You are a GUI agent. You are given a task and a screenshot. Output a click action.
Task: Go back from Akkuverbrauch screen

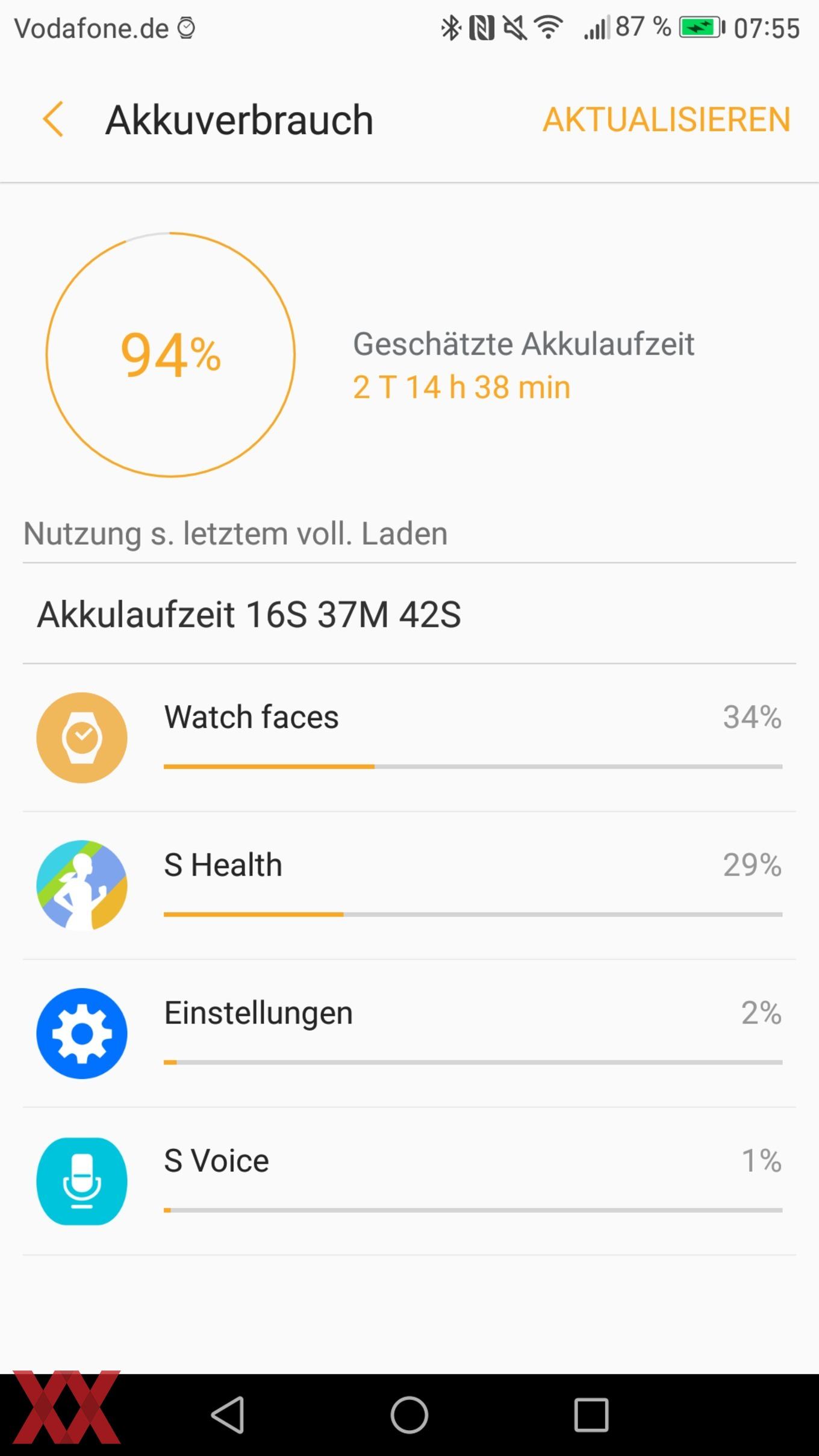click(53, 119)
